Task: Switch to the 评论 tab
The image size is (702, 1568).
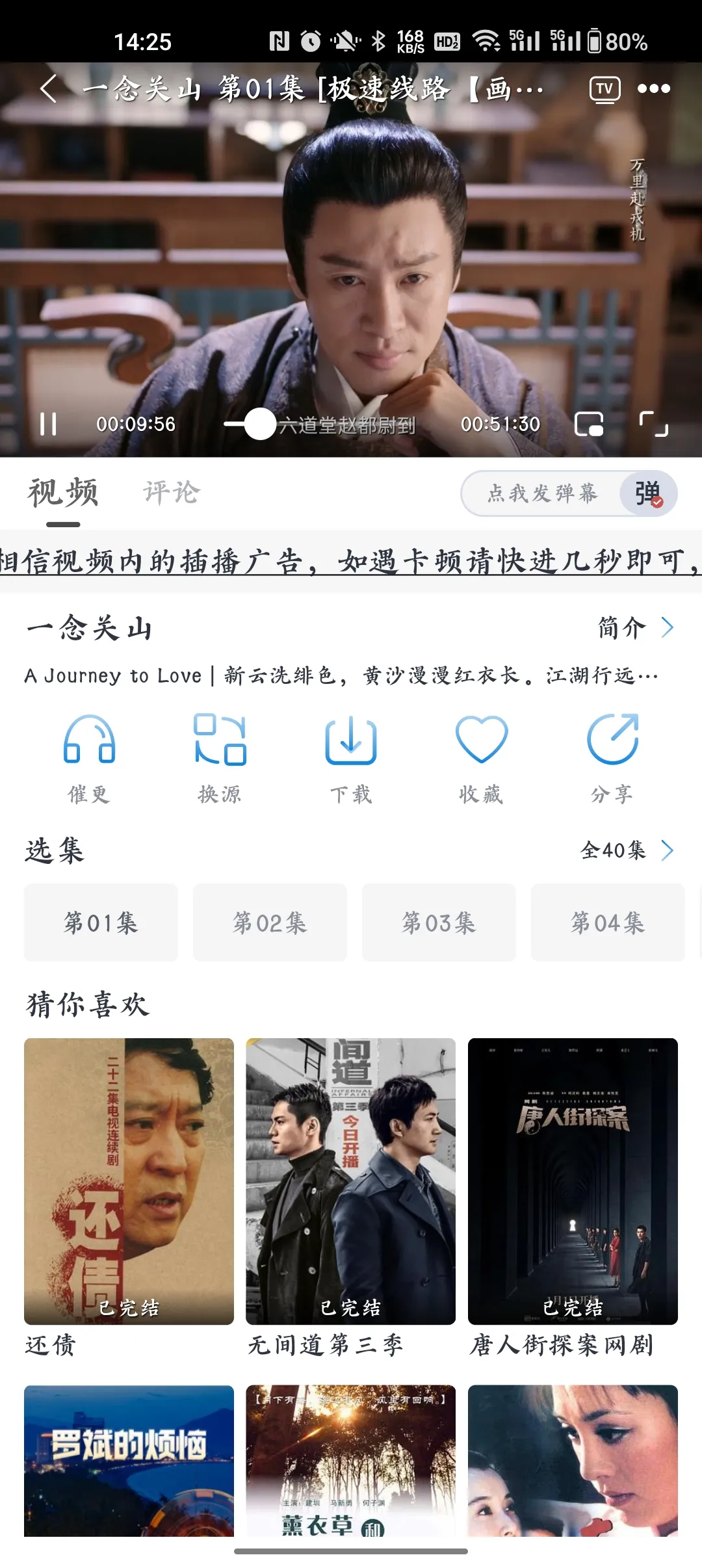Action: [x=172, y=493]
